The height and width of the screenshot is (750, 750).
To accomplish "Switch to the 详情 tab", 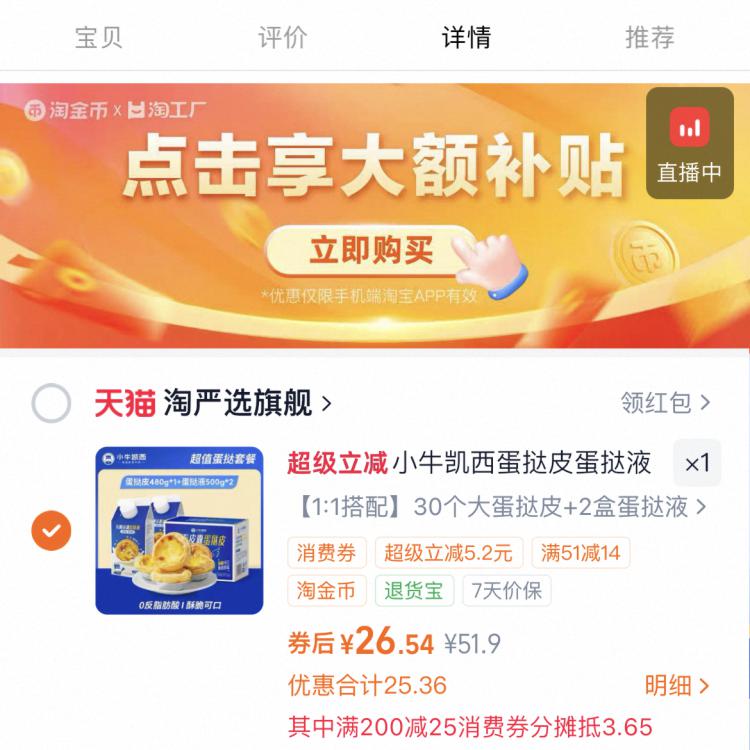I will click(x=467, y=38).
